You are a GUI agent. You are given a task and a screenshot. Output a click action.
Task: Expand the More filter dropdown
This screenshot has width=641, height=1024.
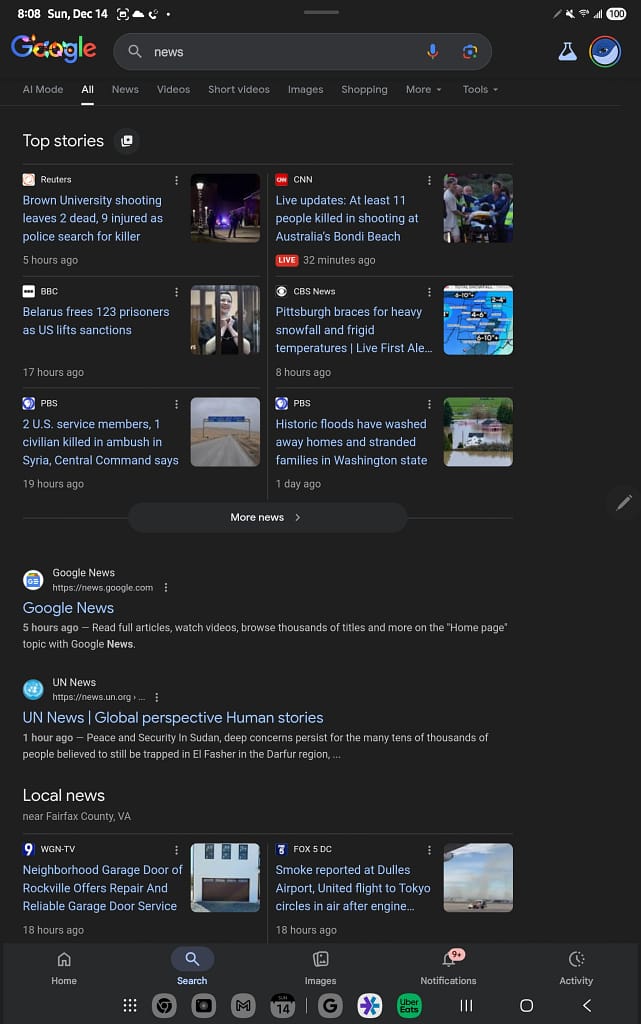[x=423, y=89]
